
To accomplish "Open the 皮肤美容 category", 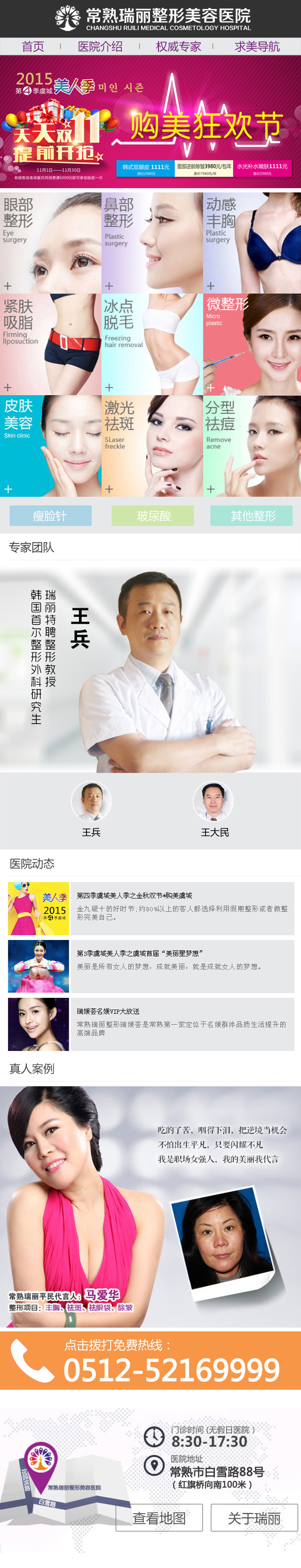I will coord(50,446).
